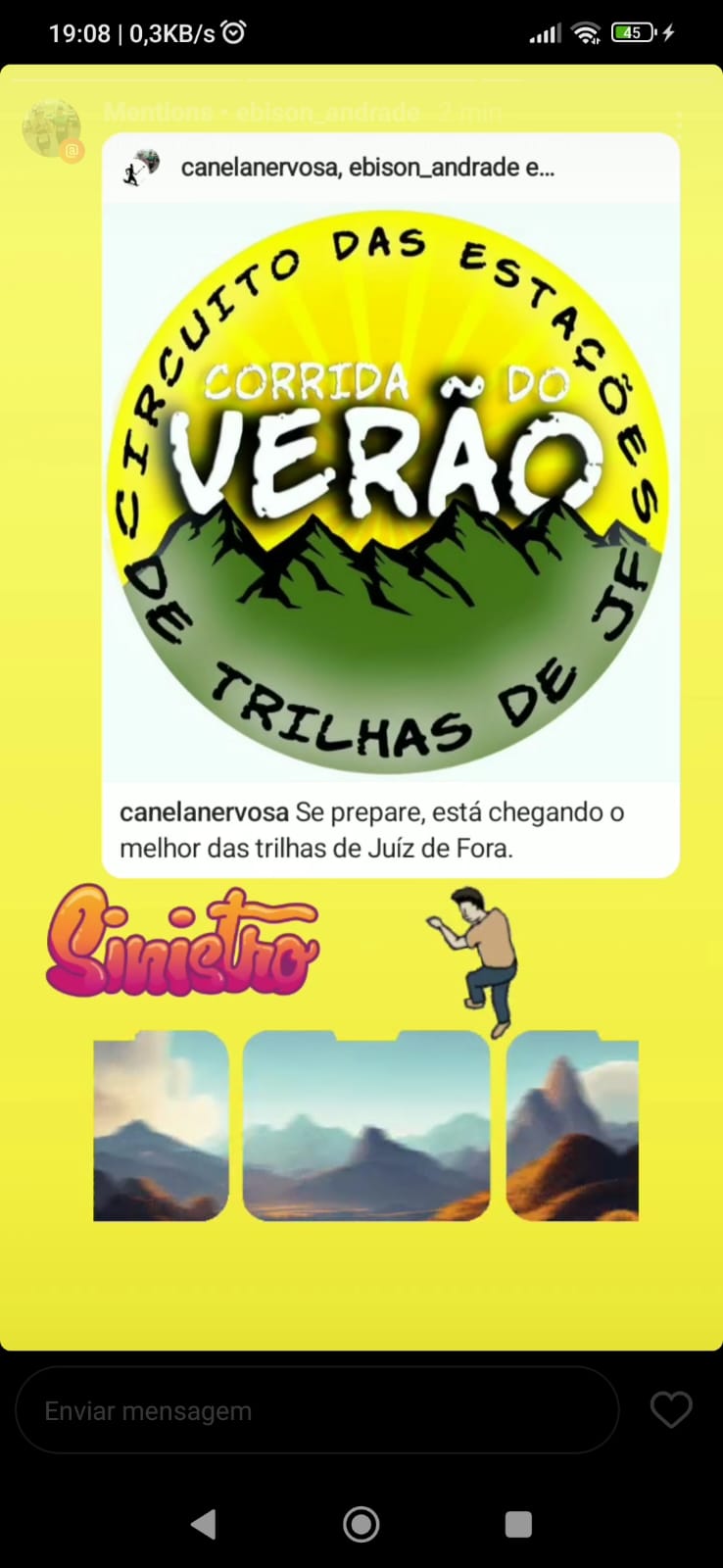Open the shared canelanervosa post

tap(391, 505)
